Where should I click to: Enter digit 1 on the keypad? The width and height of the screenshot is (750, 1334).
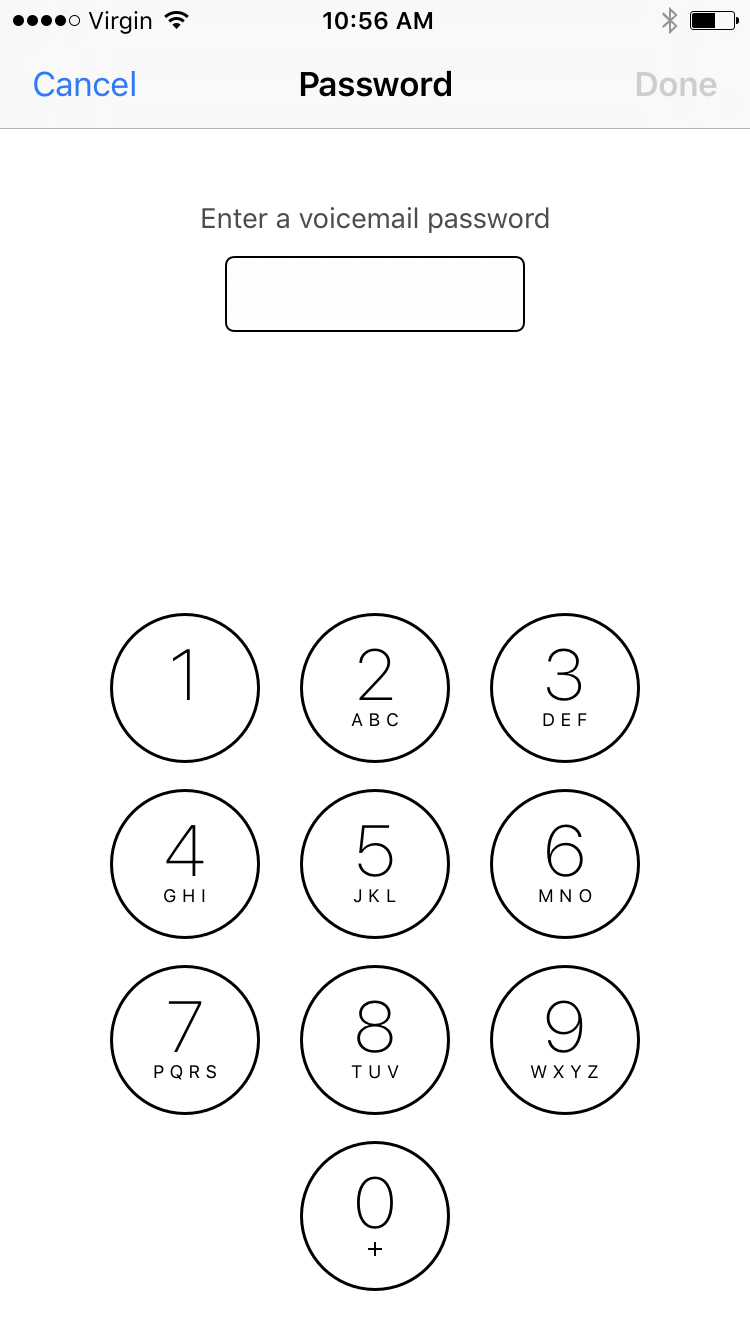[x=185, y=688]
